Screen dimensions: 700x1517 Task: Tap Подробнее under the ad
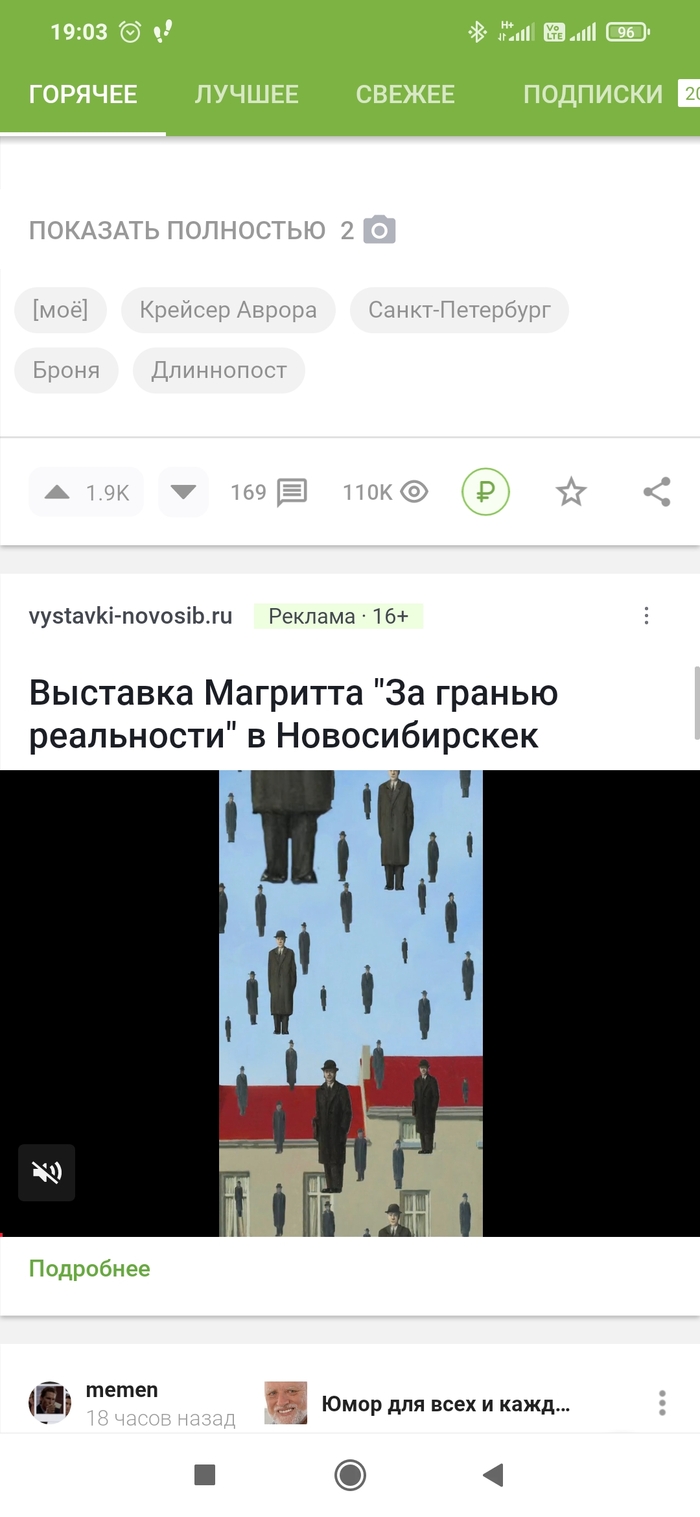pos(89,1269)
